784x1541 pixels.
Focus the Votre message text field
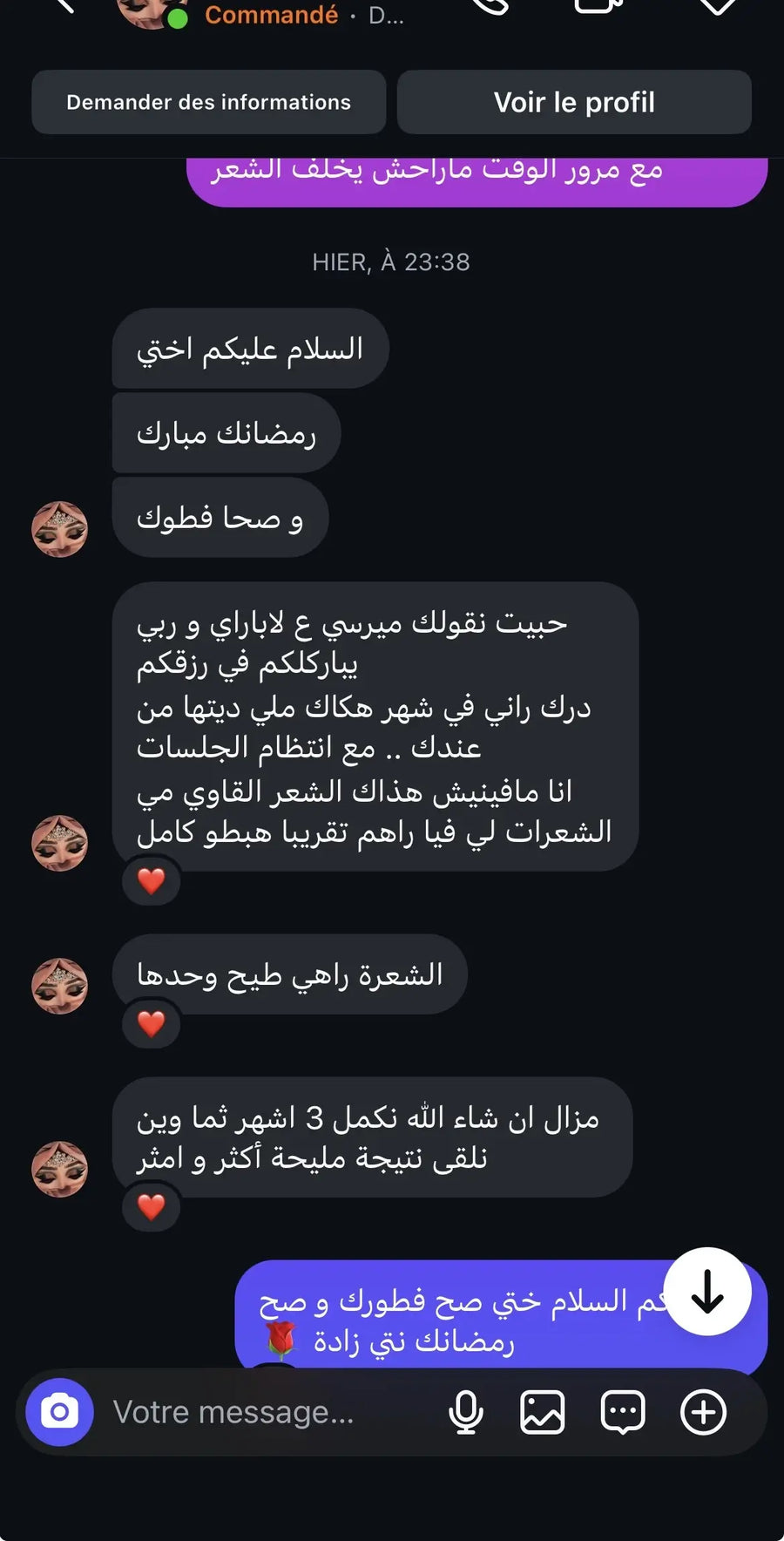pos(261,1412)
